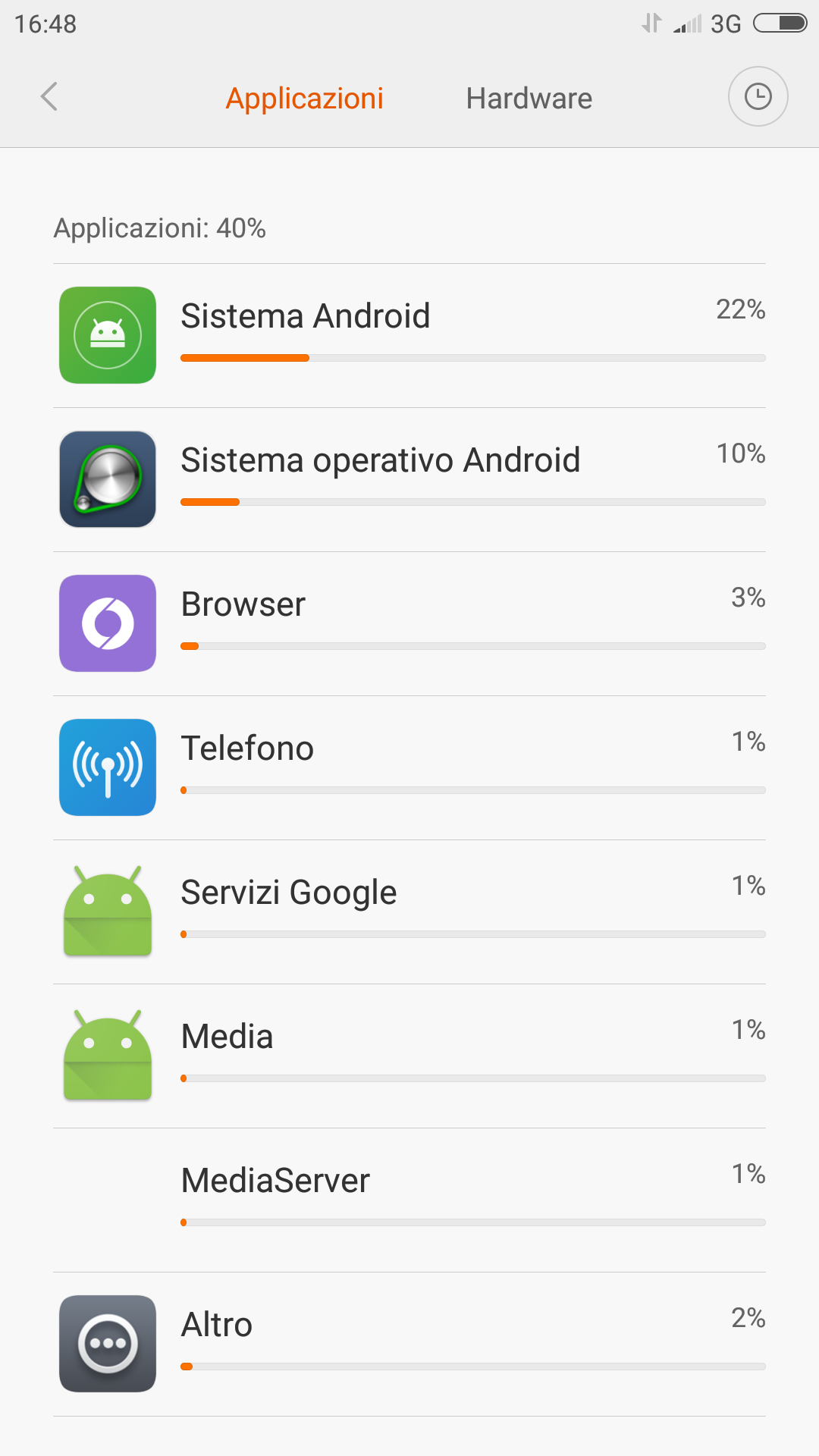Open Sistema operativo Android usage
The width and height of the screenshot is (819, 1456).
(x=409, y=480)
